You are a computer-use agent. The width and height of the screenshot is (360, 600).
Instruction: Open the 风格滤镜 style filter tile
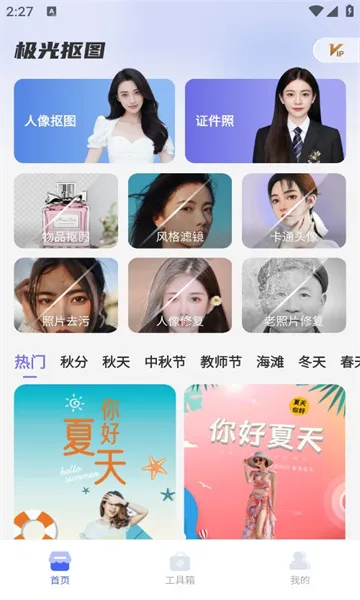(180, 210)
